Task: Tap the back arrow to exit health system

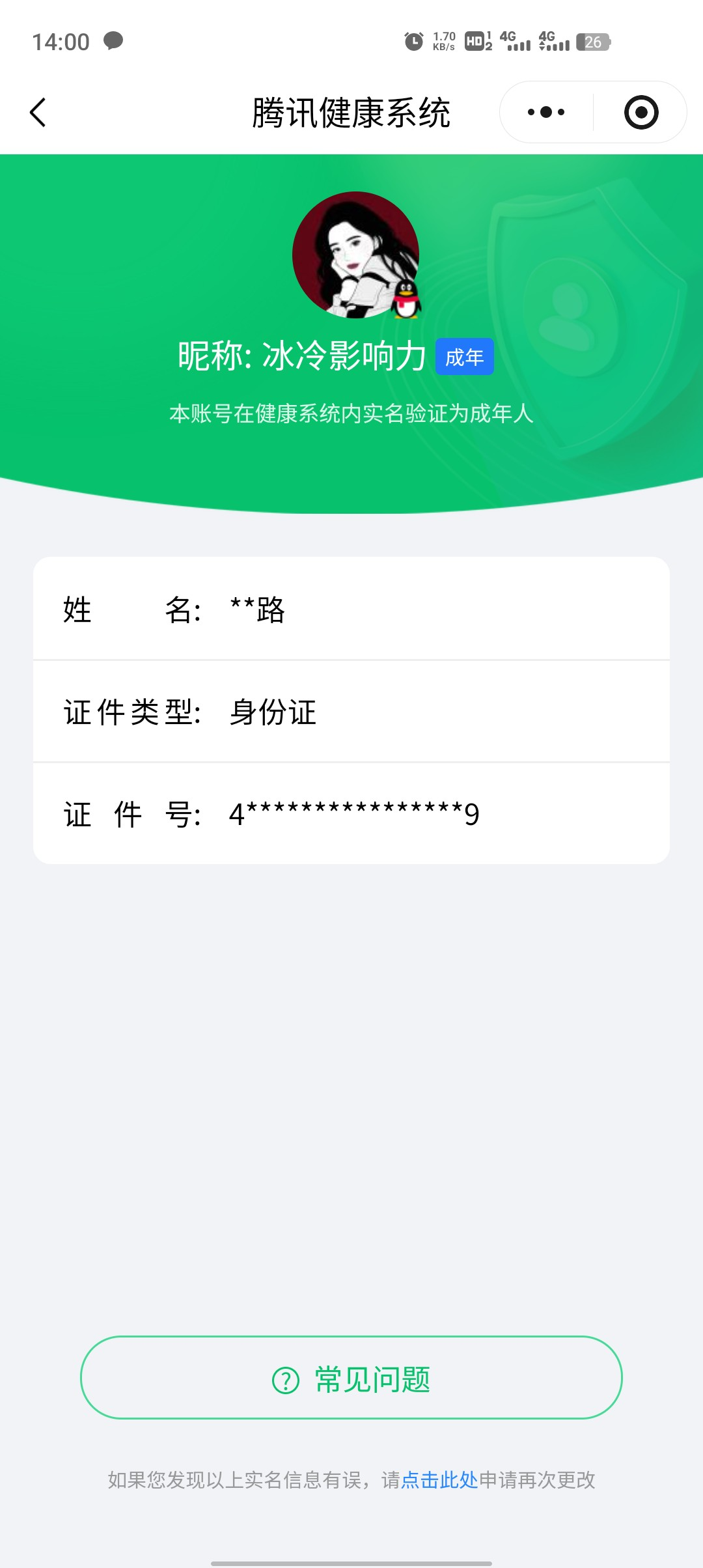Action: click(x=38, y=112)
